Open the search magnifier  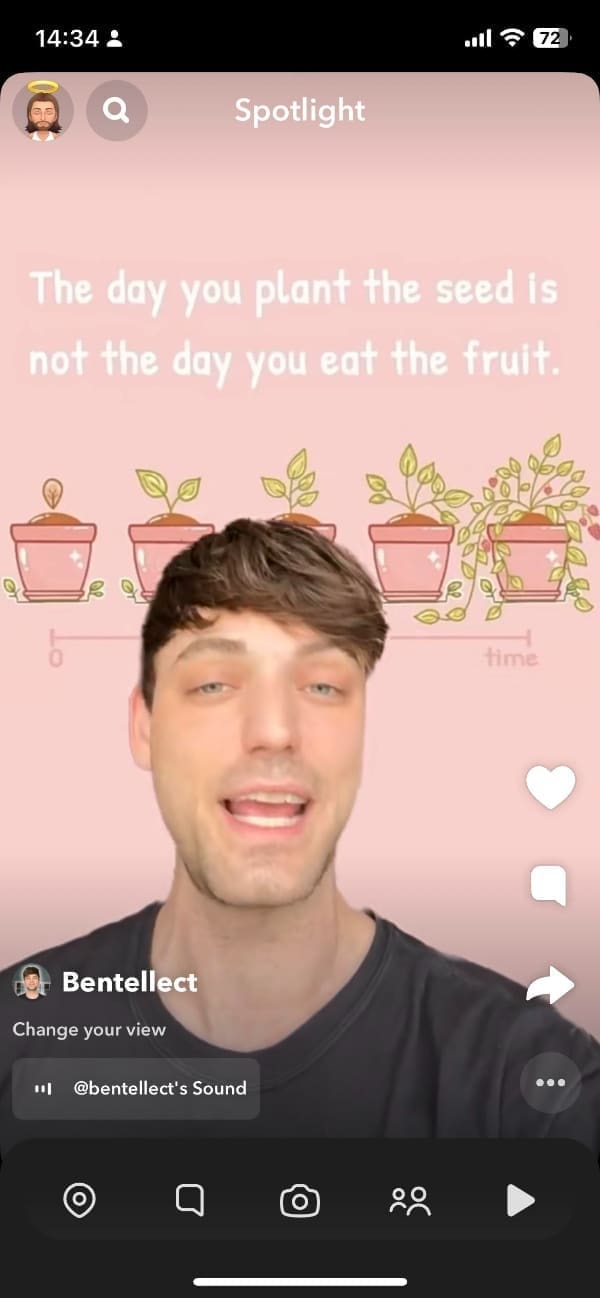click(x=117, y=110)
